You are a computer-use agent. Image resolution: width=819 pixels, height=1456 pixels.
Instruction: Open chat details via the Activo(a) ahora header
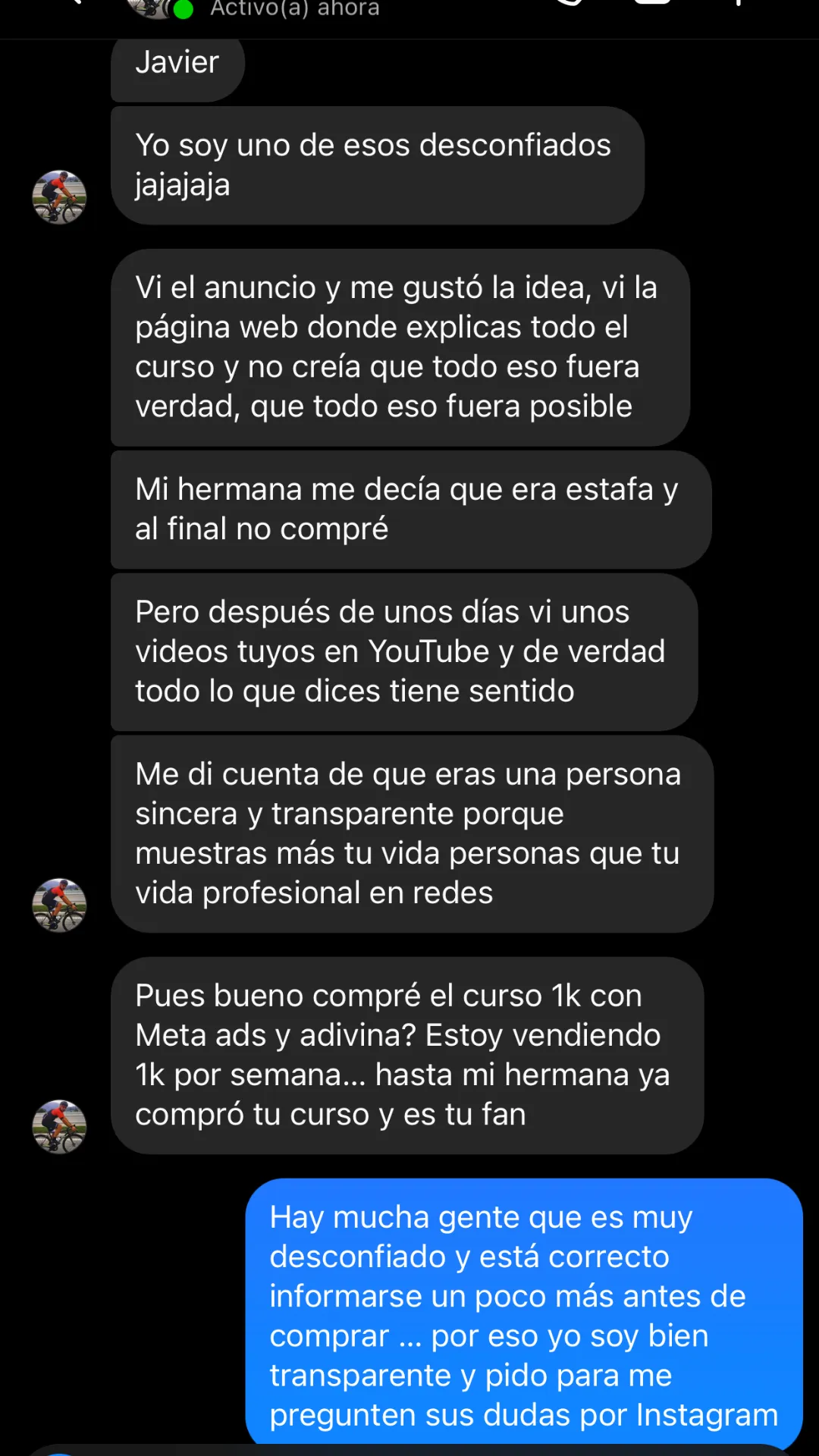[294, 9]
